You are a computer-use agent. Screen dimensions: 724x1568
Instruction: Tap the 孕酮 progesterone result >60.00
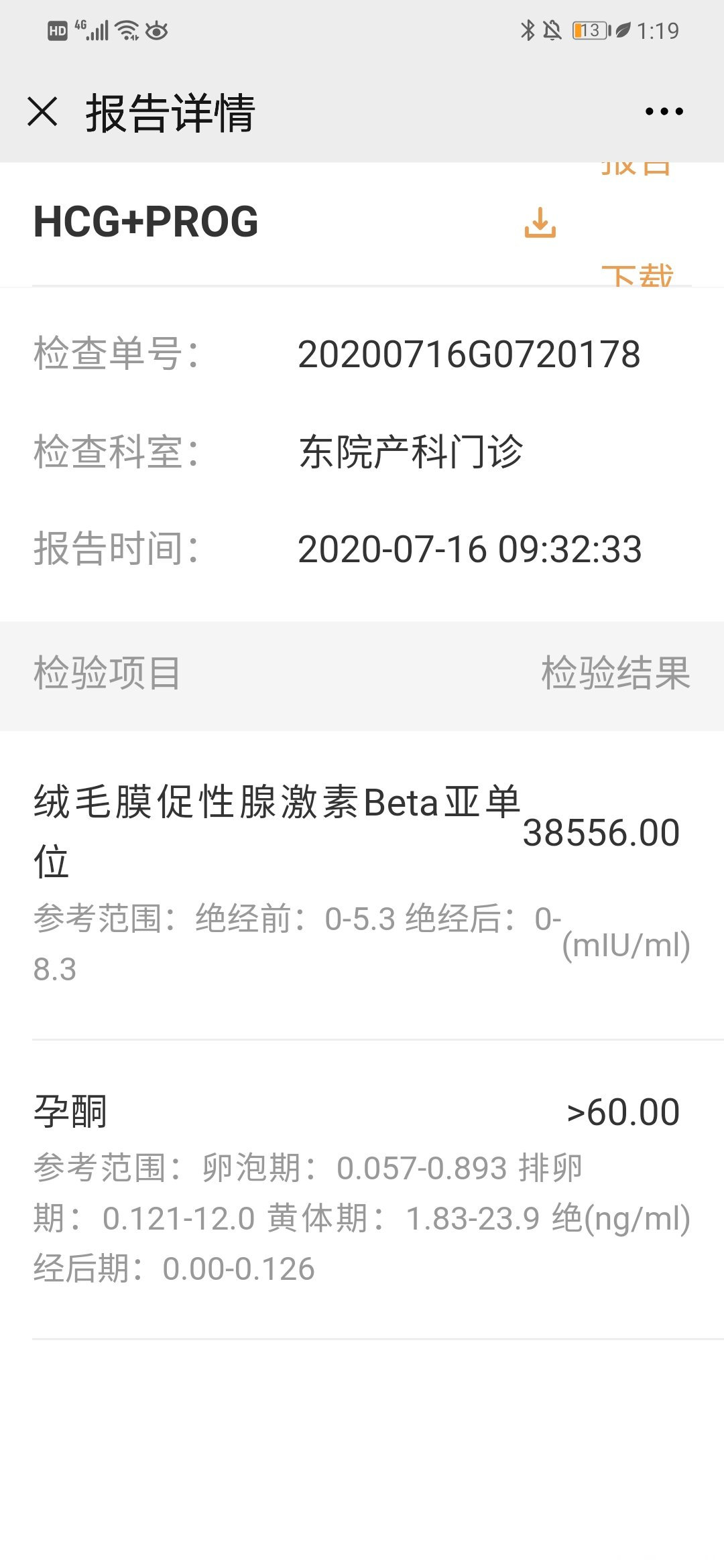point(624,1110)
